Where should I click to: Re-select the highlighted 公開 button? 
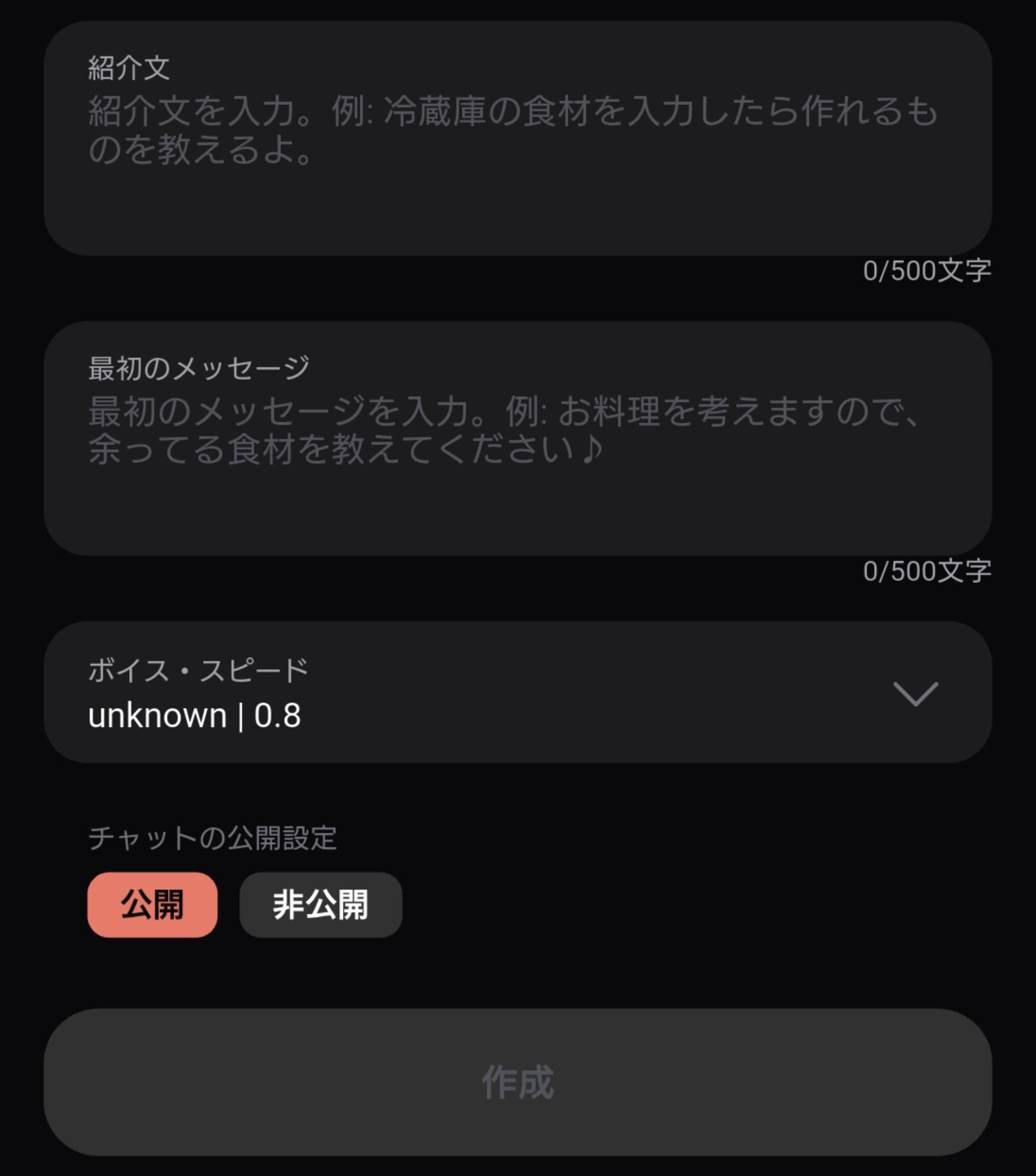151,905
